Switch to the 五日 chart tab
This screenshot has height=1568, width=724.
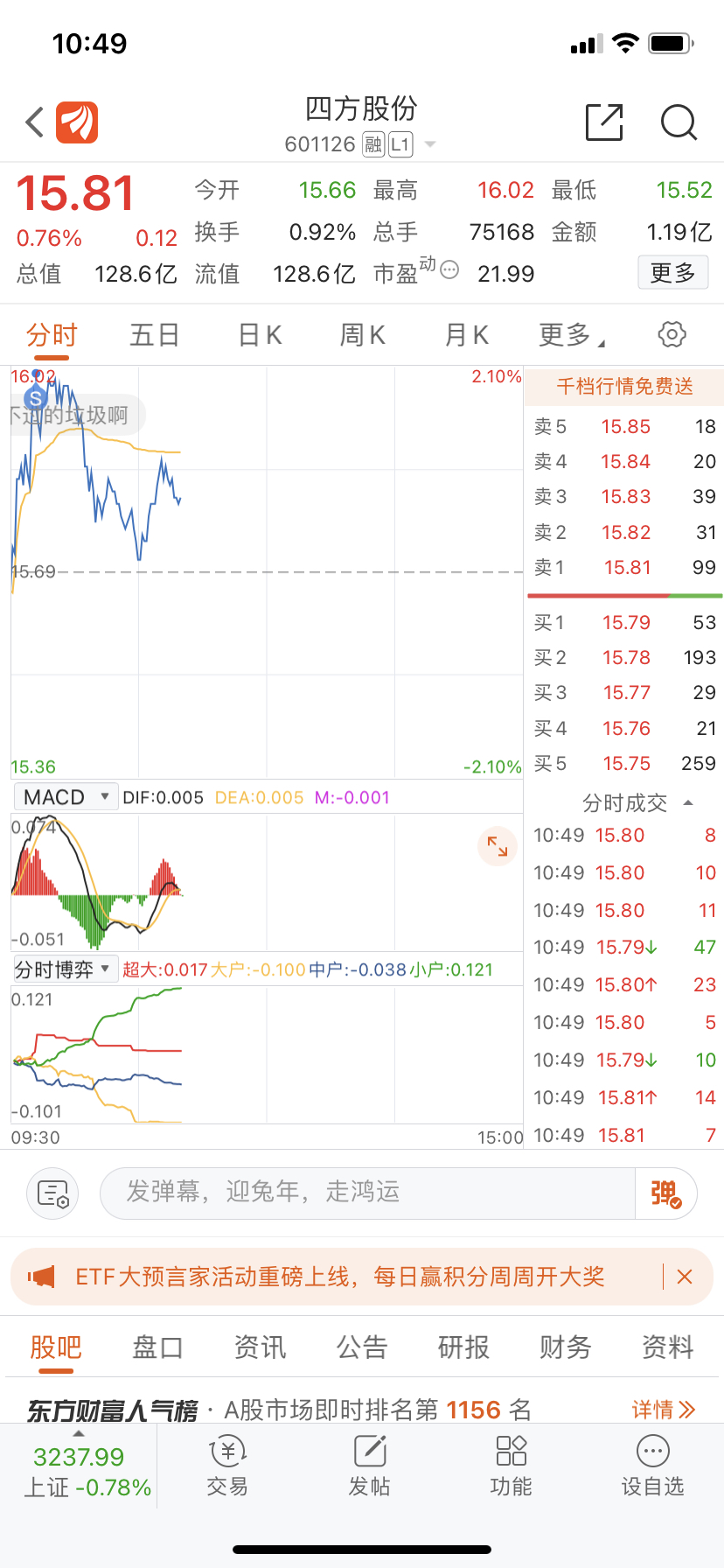click(x=155, y=335)
